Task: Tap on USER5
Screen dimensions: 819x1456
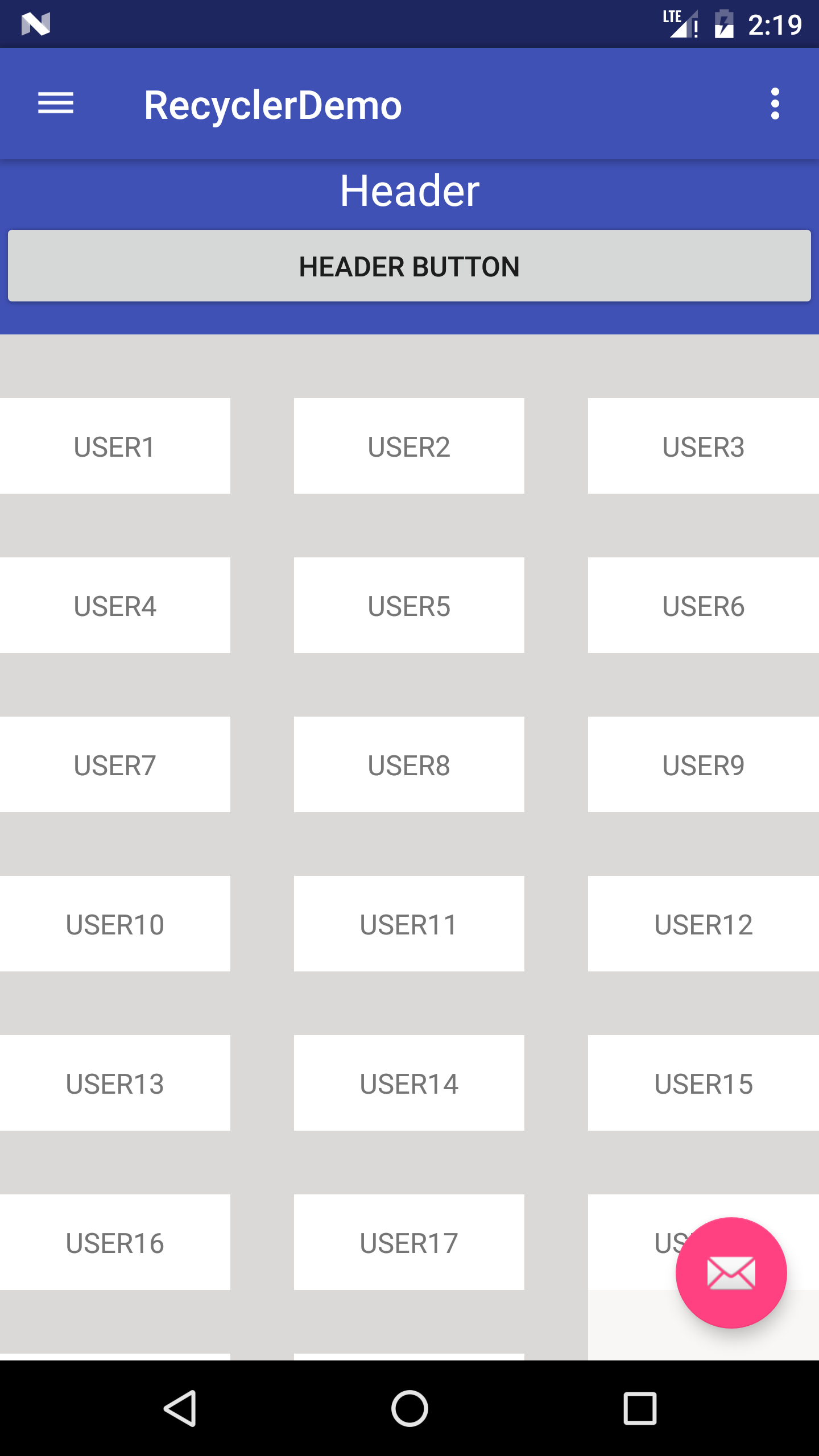Action: (x=409, y=605)
